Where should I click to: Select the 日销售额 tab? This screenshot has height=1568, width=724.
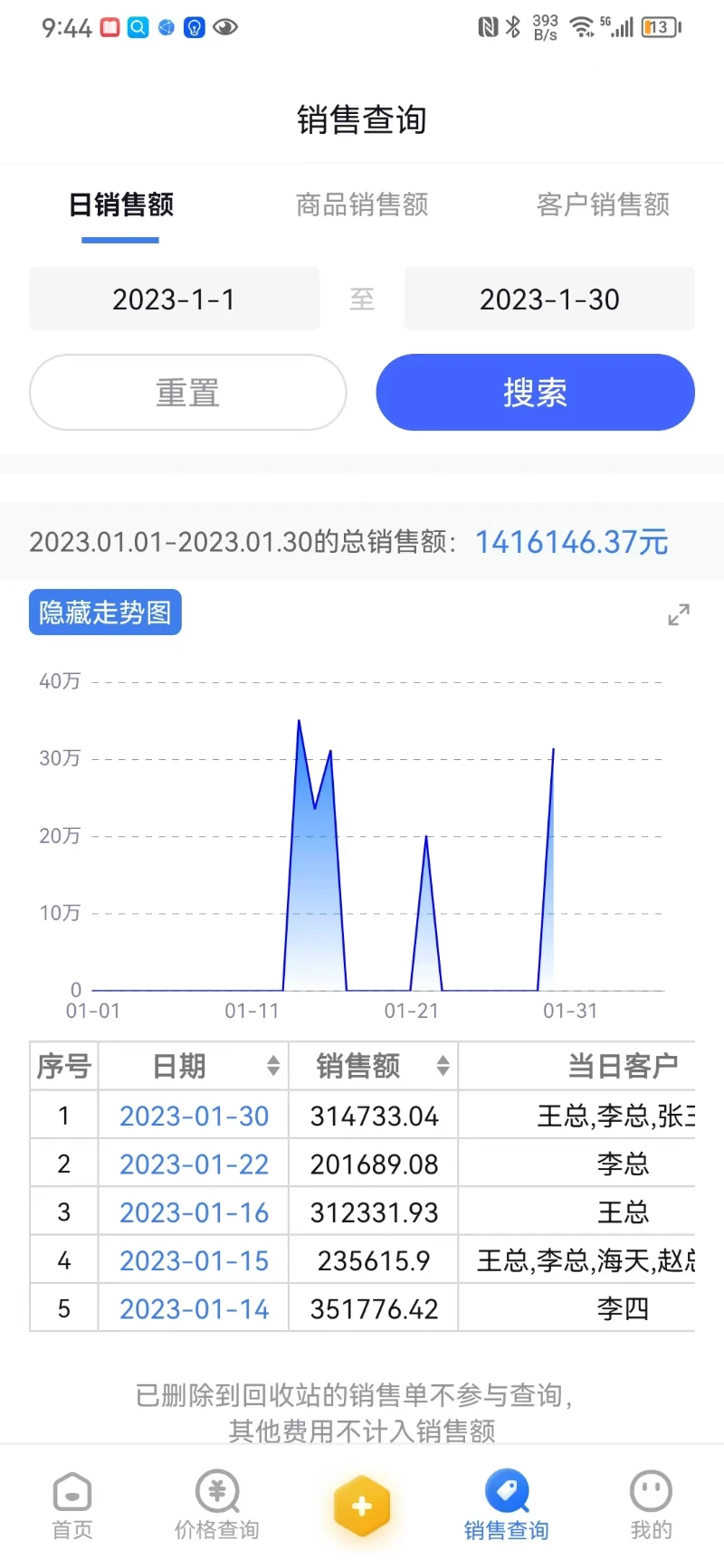tap(121, 204)
